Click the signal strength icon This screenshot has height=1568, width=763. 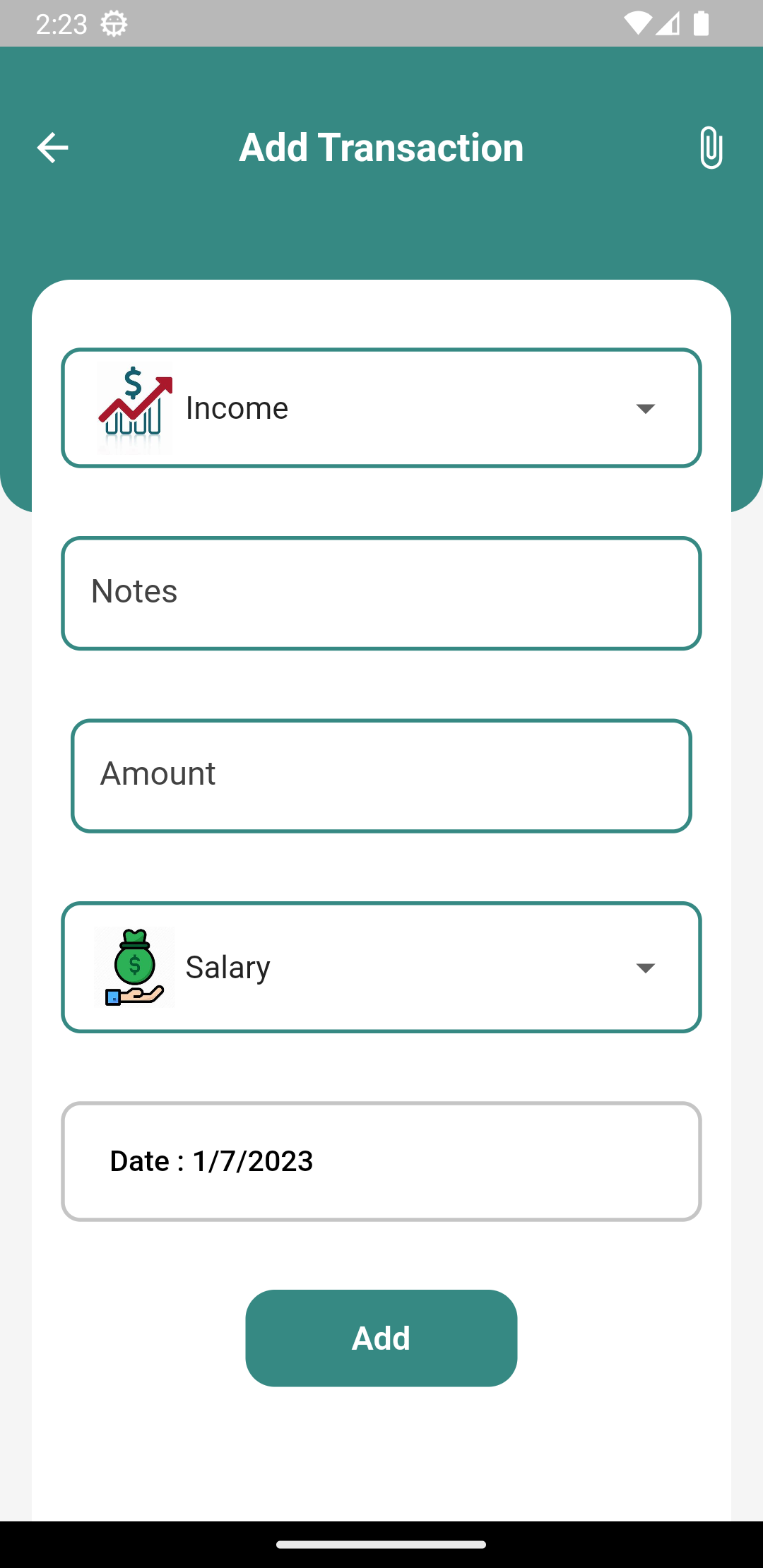coord(668,22)
